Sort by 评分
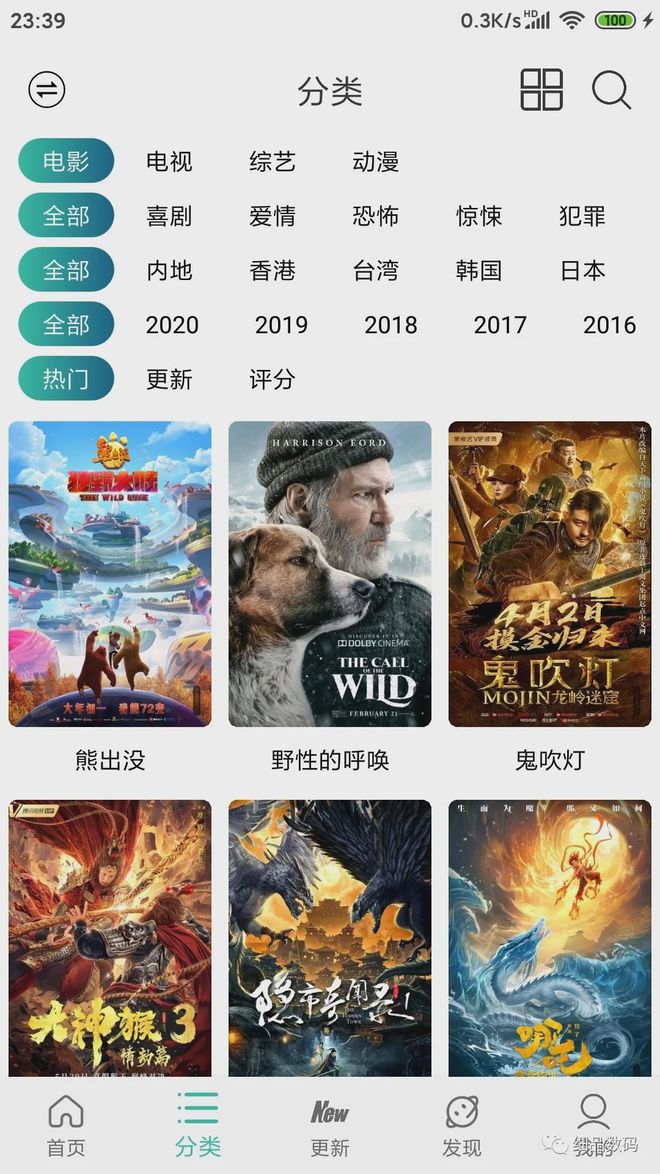Image resolution: width=660 pixels, height=1174 pixels. coord(272,379)
